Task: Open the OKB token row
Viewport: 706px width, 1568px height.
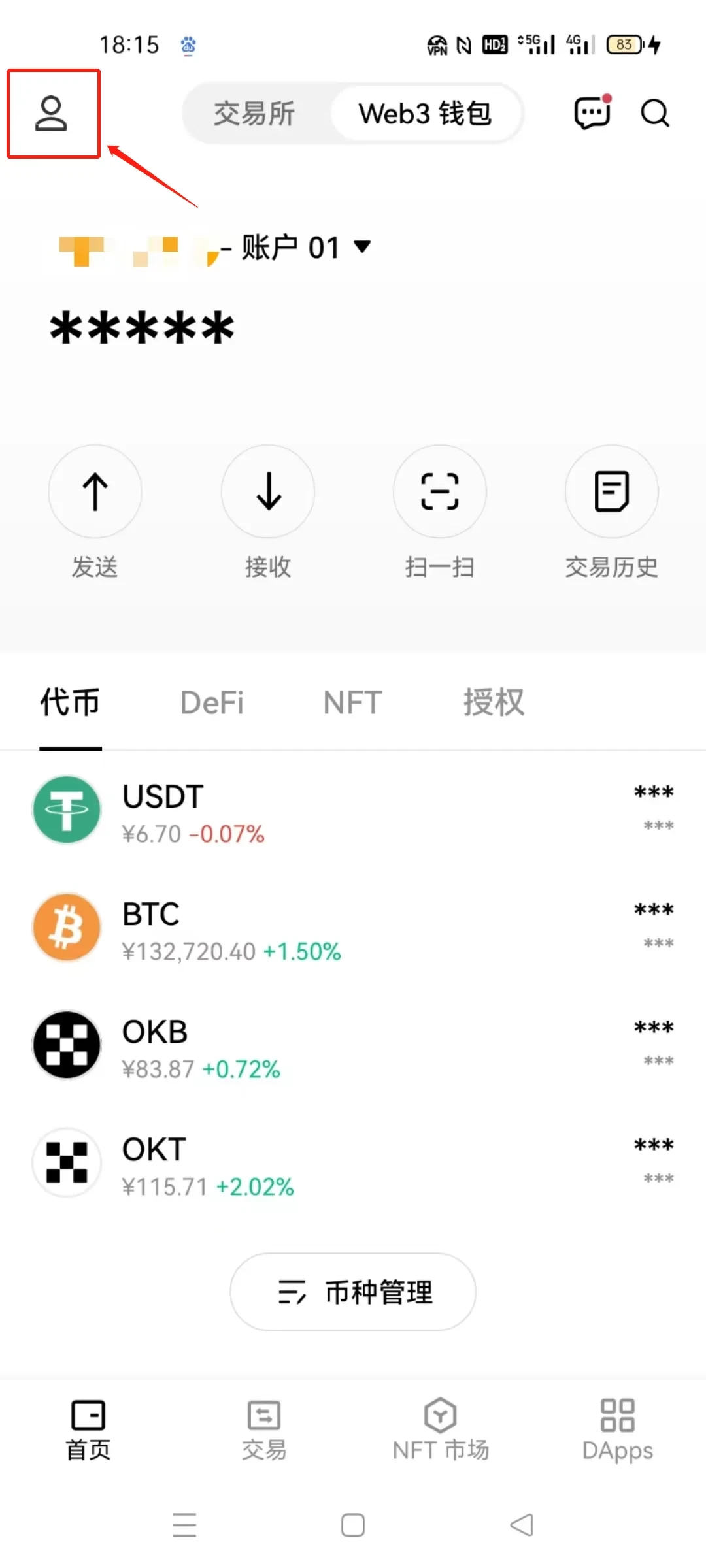Action: [353, 1045]
